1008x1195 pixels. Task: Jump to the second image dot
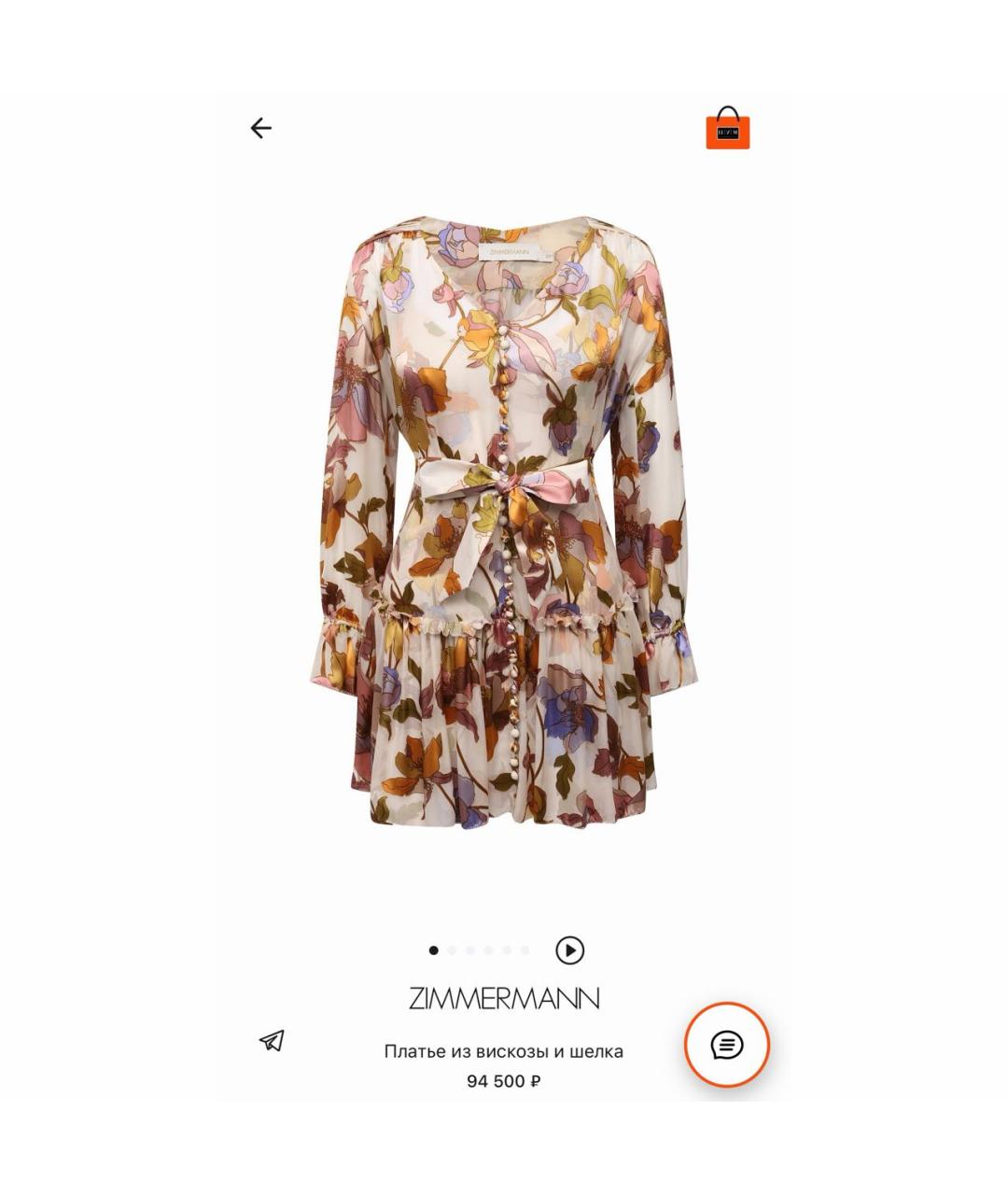click(x=452, y=950)
